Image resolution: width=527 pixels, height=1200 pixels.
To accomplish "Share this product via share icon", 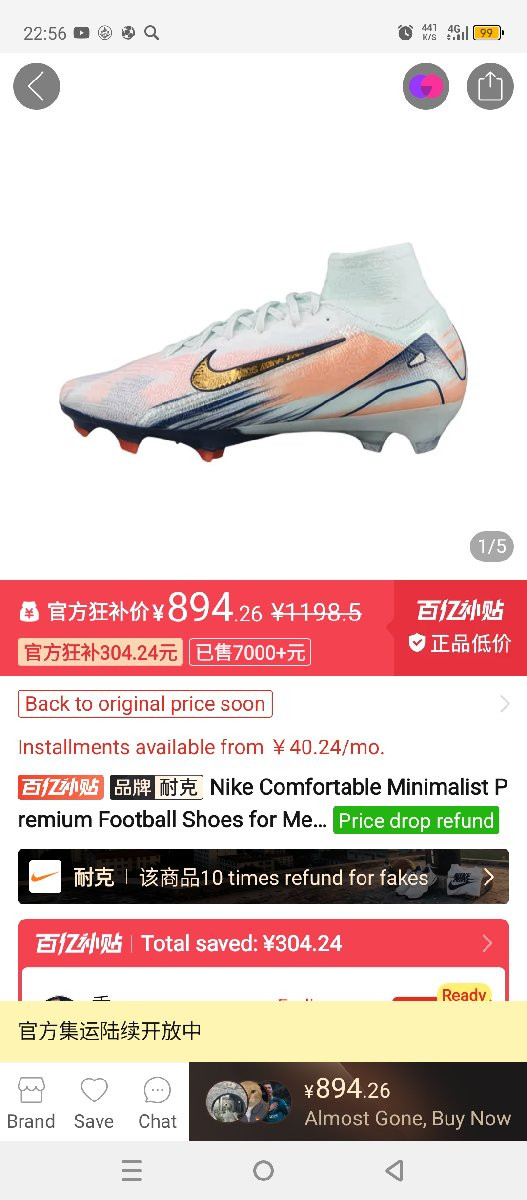I will pos(490,87).
